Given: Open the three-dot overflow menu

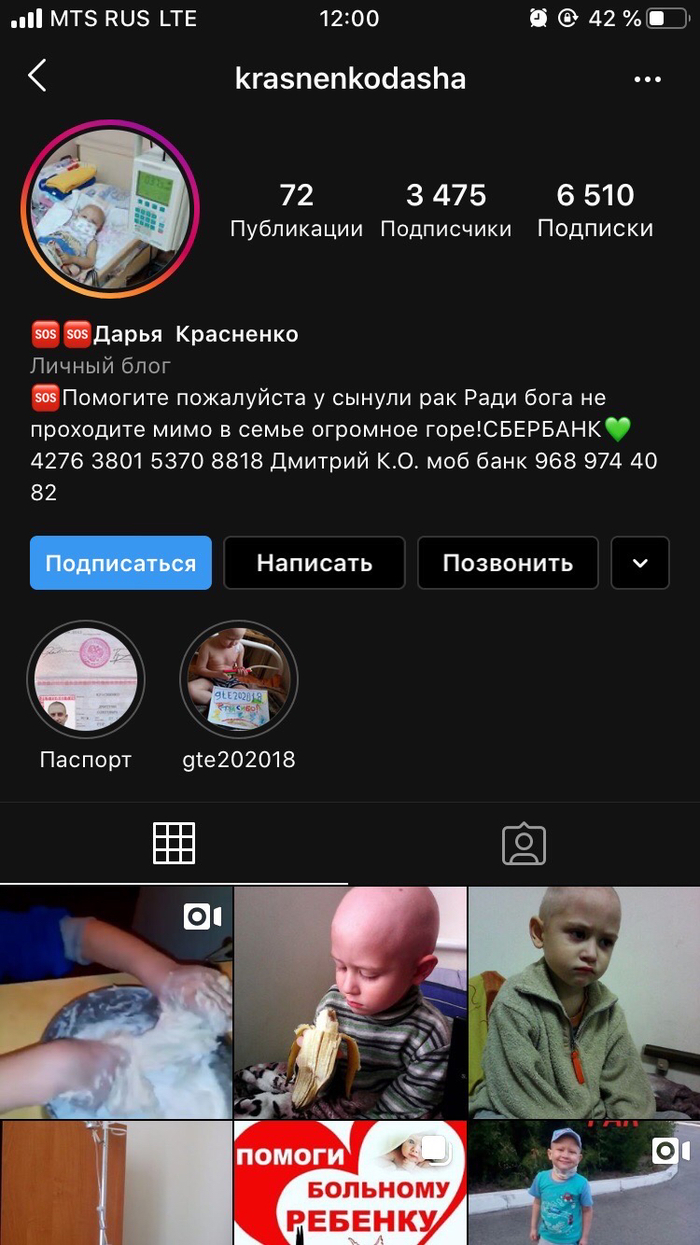Looking at the screenshot, I should (647, 80).
